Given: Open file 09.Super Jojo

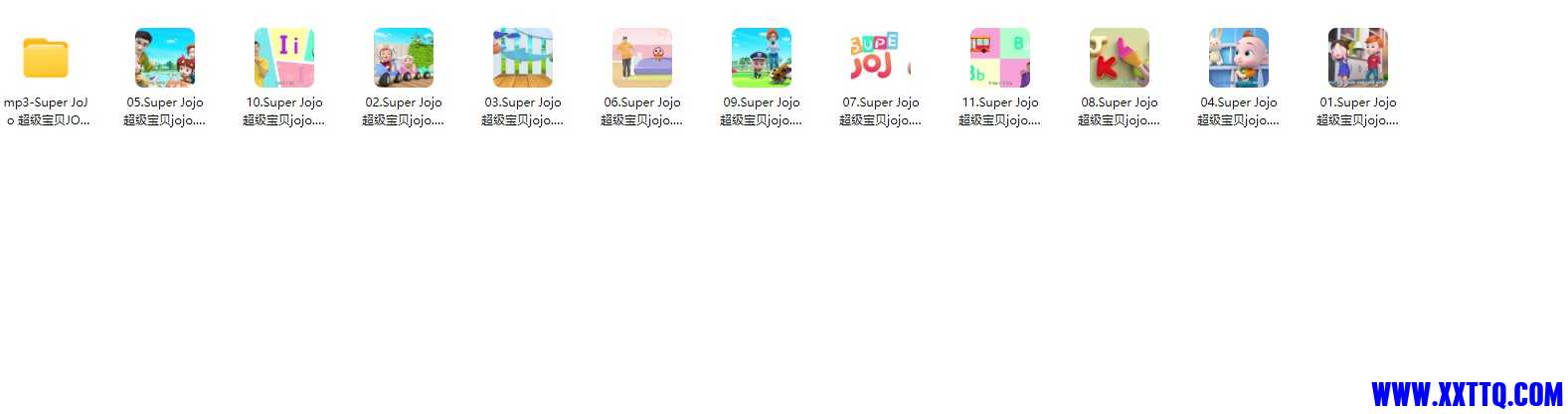Looking at the screenshot, I should coord(762,58).
